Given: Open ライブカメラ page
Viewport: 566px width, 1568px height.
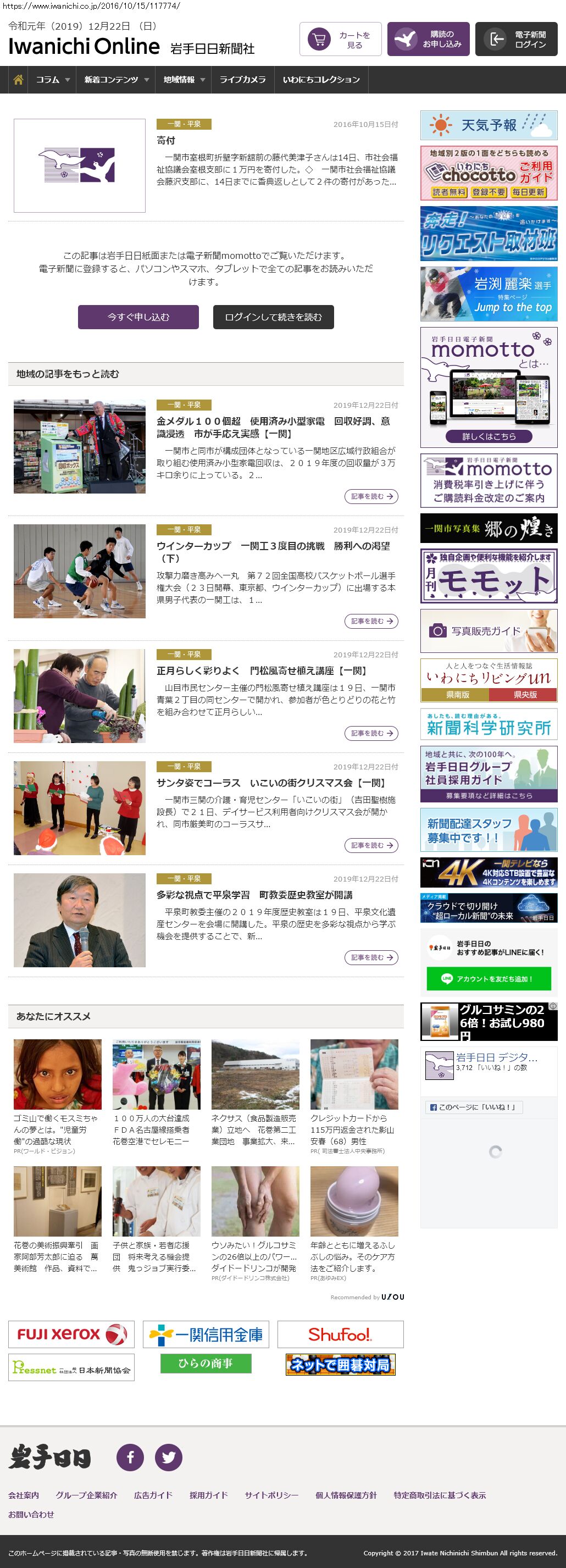Looking at the screenshot, I should (242, 80).
